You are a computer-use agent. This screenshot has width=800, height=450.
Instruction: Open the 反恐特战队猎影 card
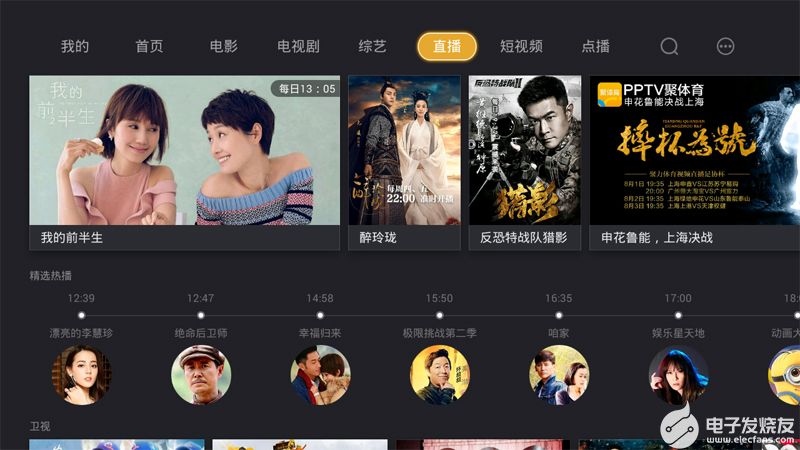(x=524, y=162)
